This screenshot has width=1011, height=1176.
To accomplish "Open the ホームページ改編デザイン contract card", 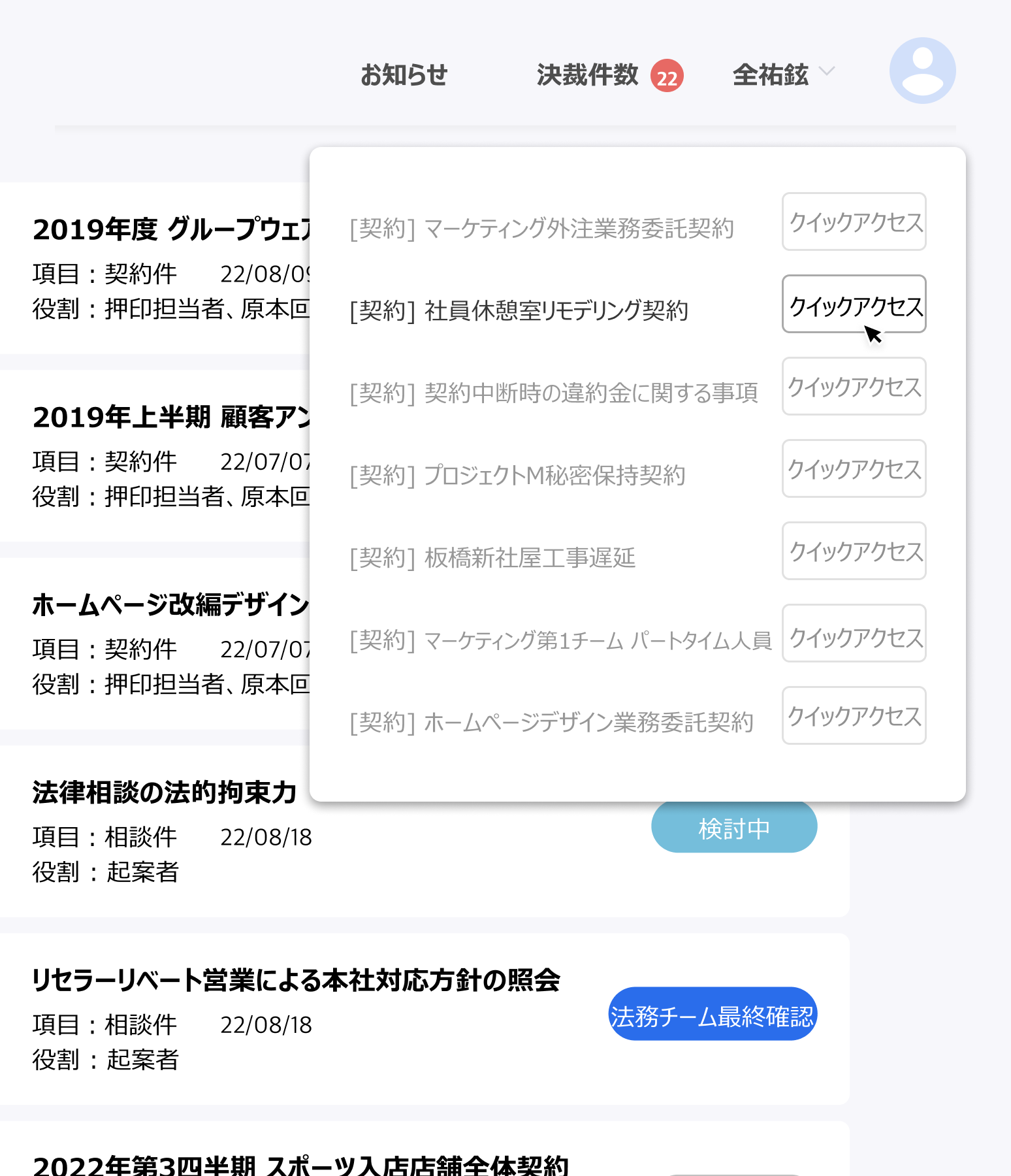I will 171,604.
